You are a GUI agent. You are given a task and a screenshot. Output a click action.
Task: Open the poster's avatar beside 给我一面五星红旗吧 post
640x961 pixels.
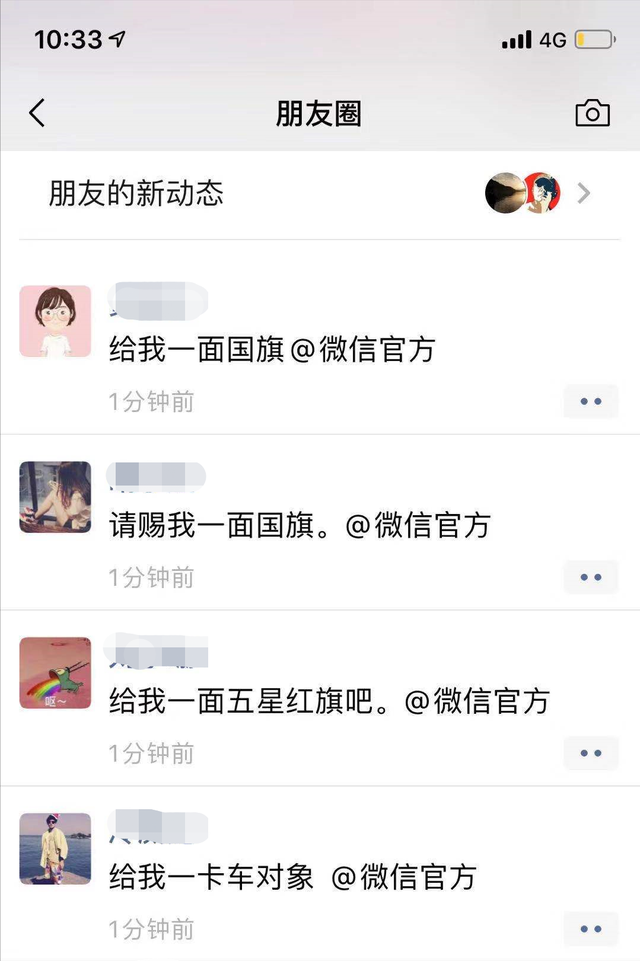tap(55, 673)
